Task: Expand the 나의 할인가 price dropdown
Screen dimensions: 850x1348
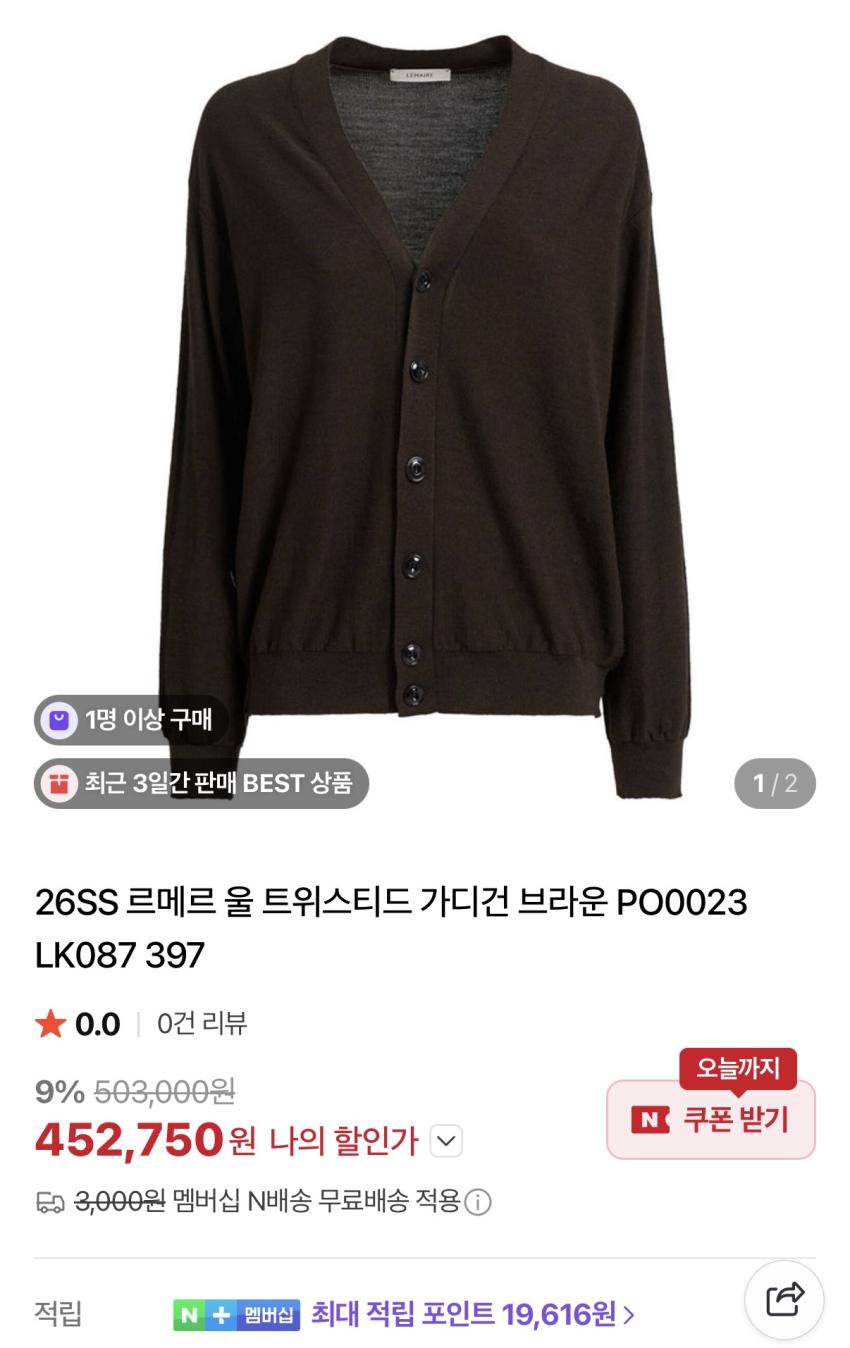Action: [x=446, y=1140]
